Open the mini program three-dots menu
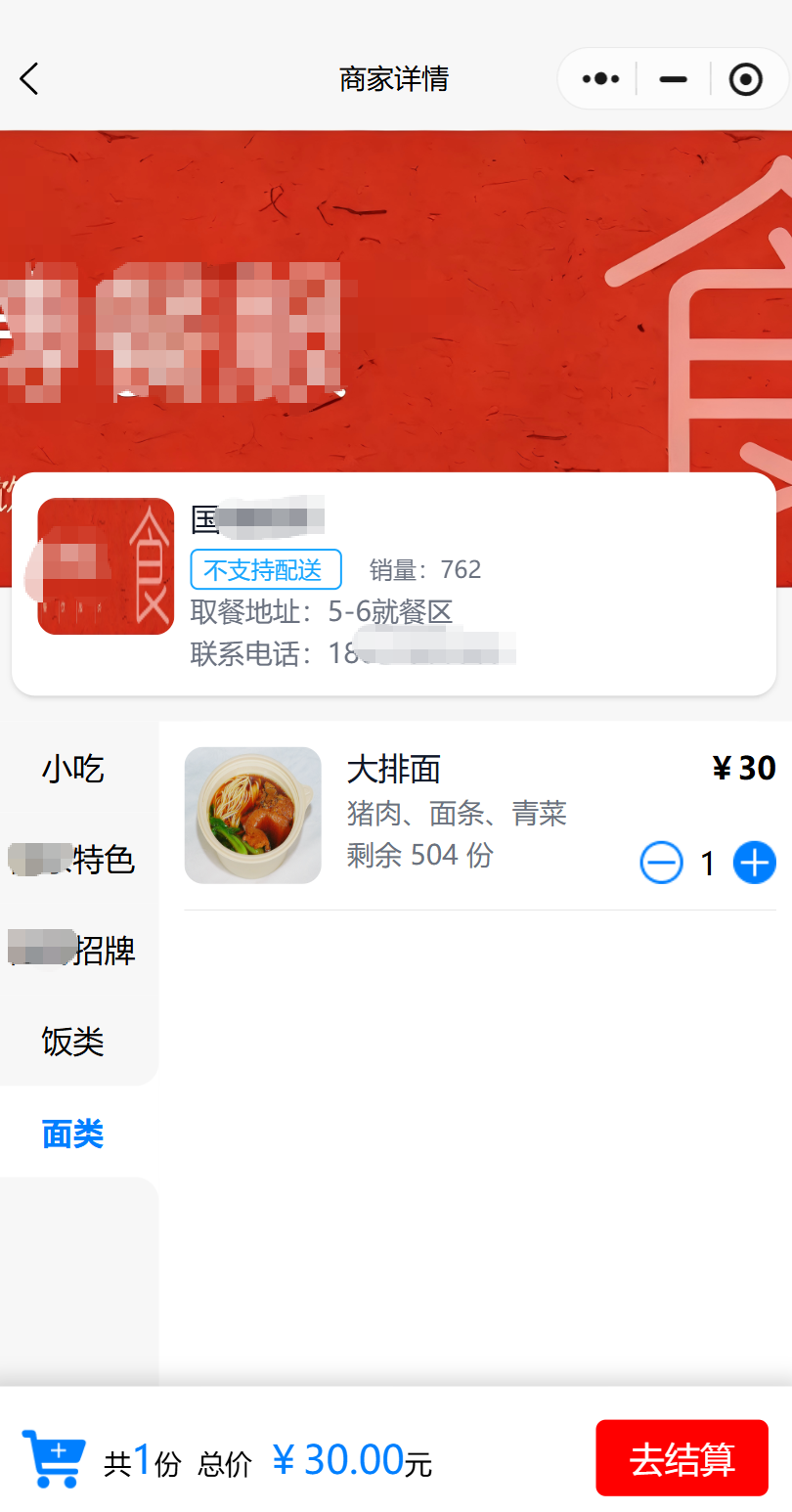 599,79
